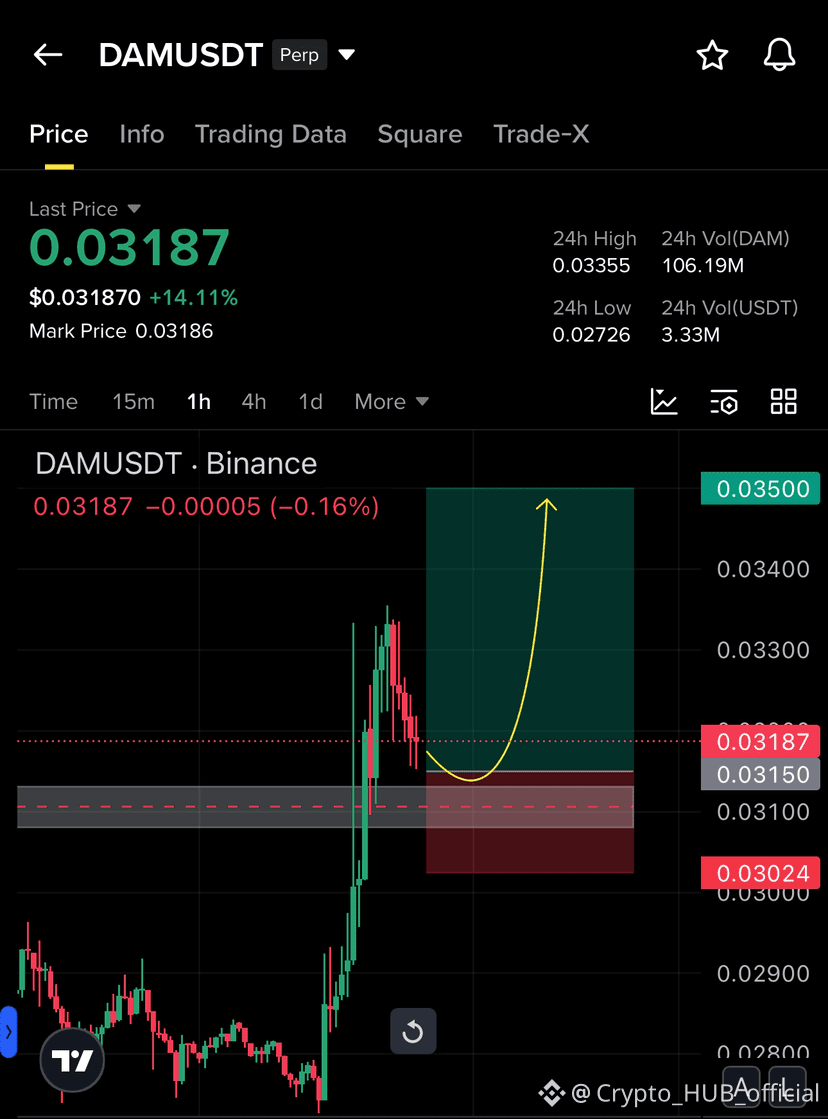
Task: Reset the chart view with the refresh icon
Action: (x=414, y=1031)
